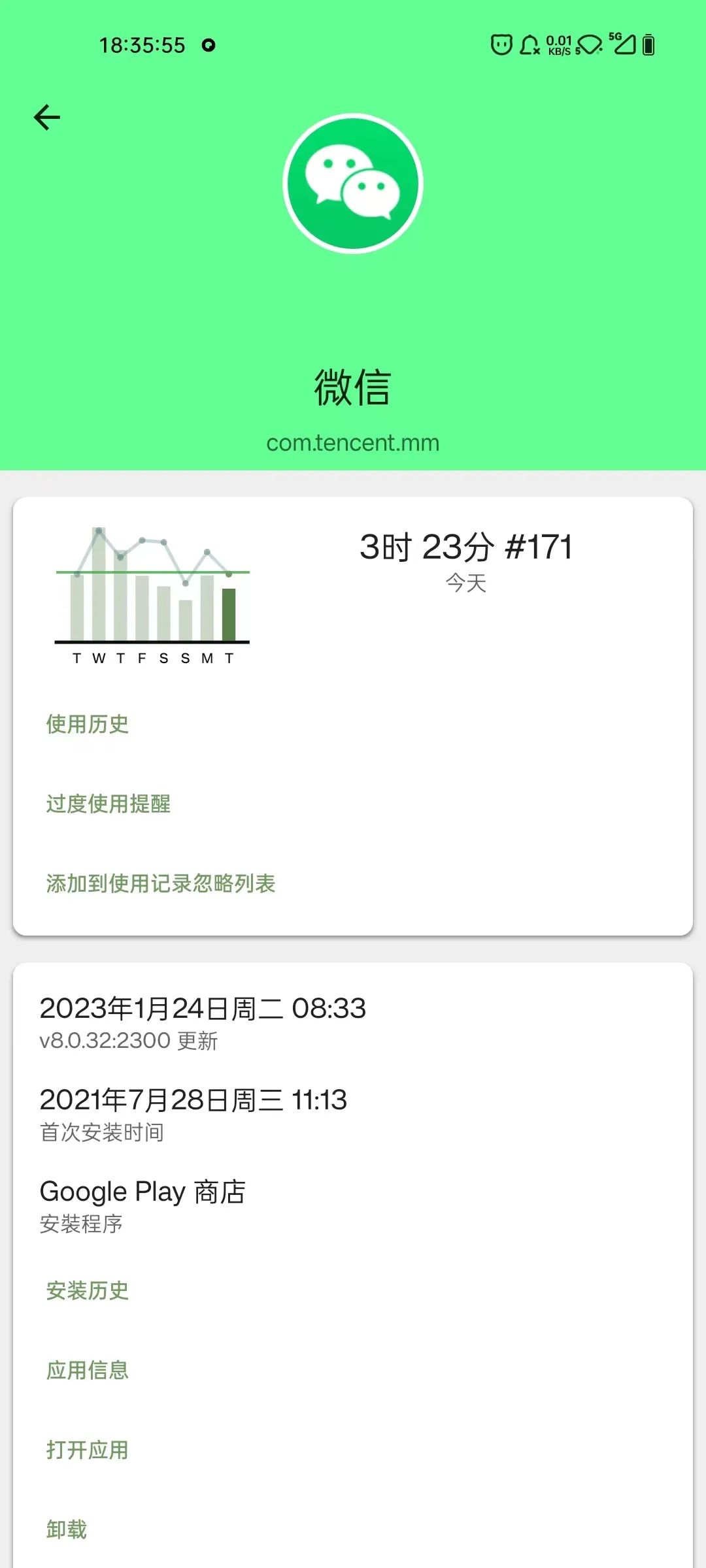
Task: Set up 过度使用提醒 overuse reminder
Action: pos(109,804)
